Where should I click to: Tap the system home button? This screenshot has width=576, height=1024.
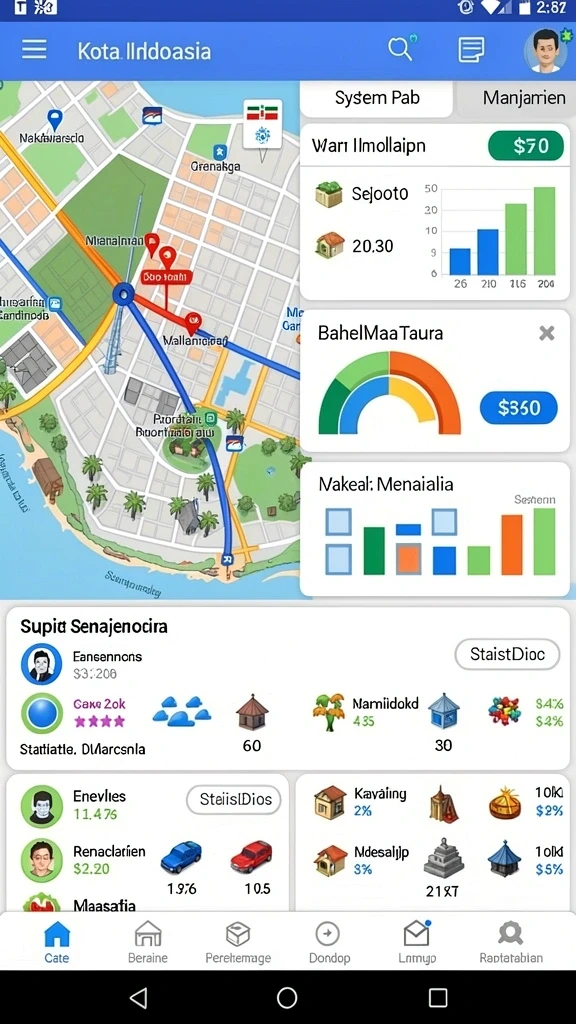point(287,997)
